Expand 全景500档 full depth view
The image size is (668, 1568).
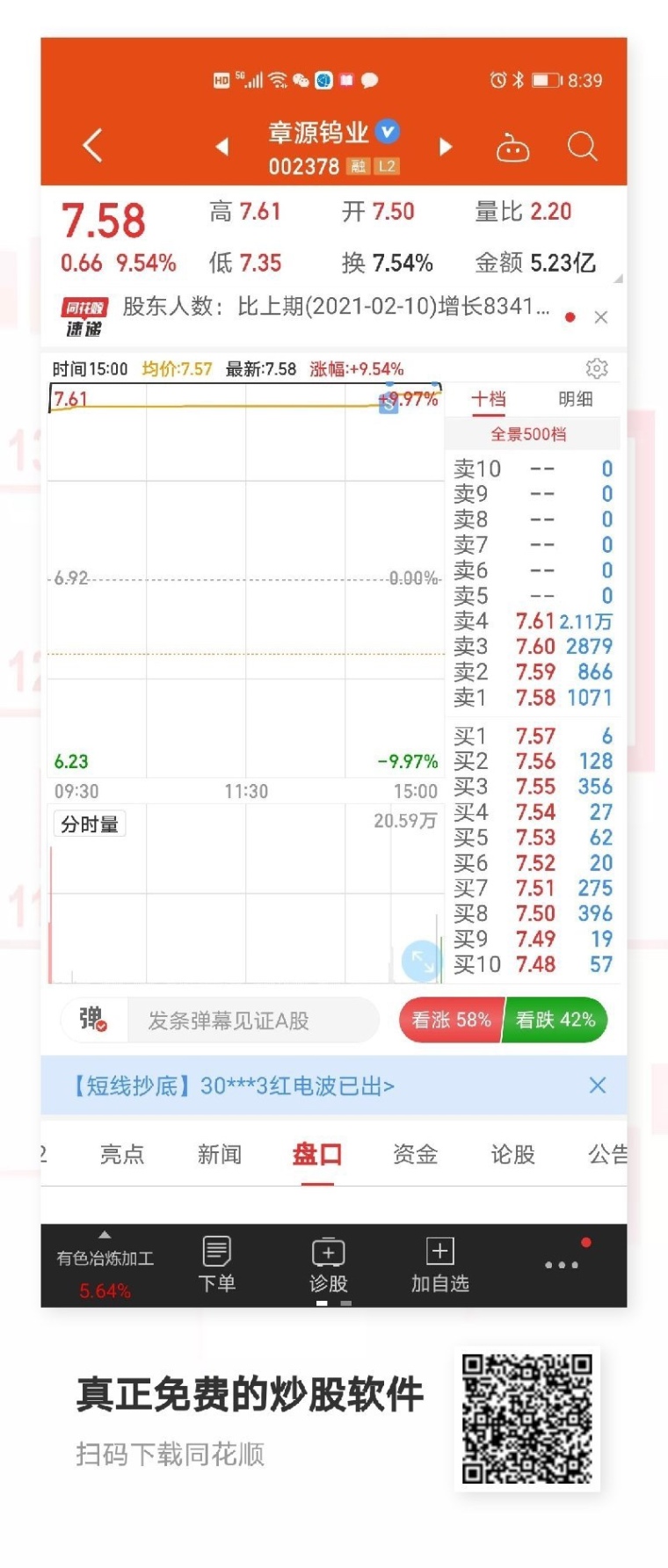[531, 433]
